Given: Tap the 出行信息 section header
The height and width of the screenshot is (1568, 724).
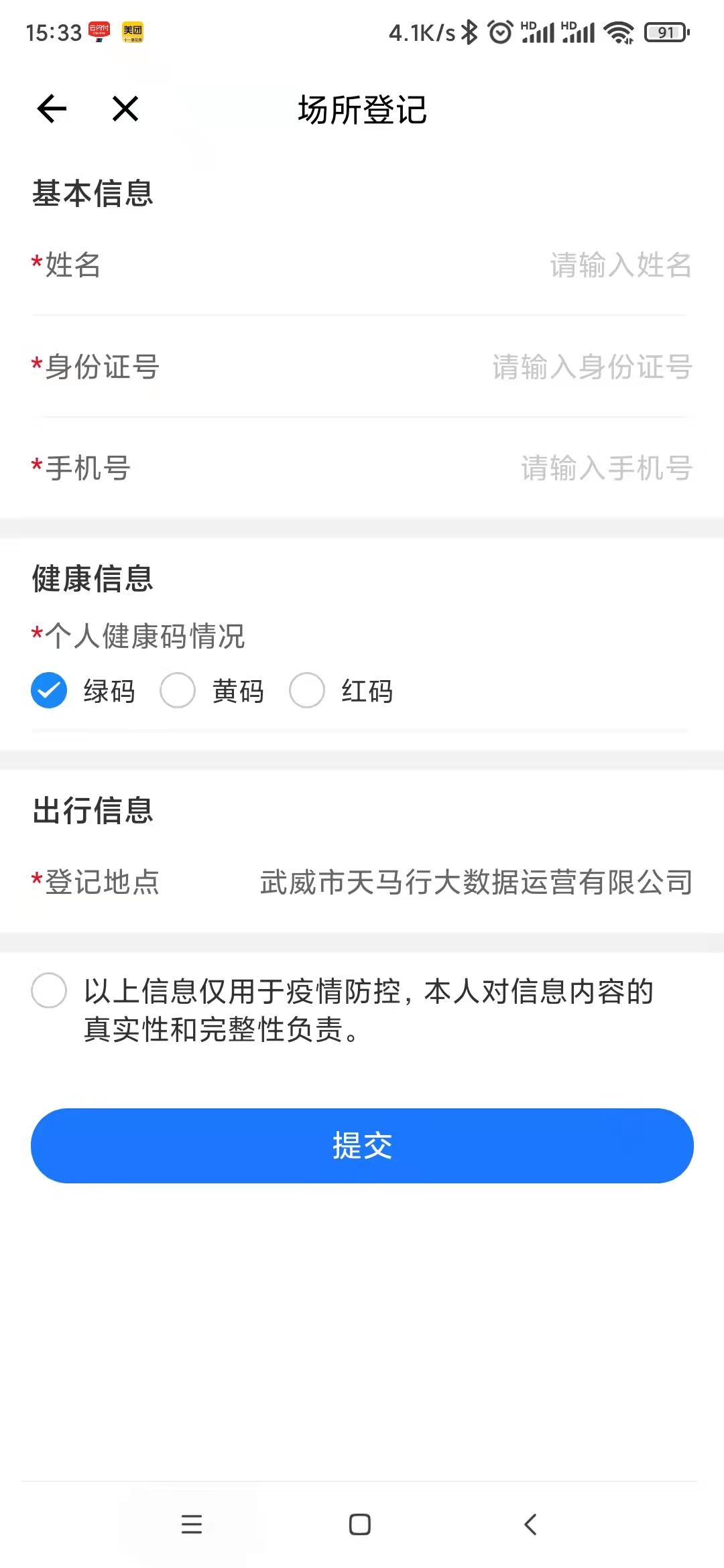Looking at the screenshot, I should point(93,812).
